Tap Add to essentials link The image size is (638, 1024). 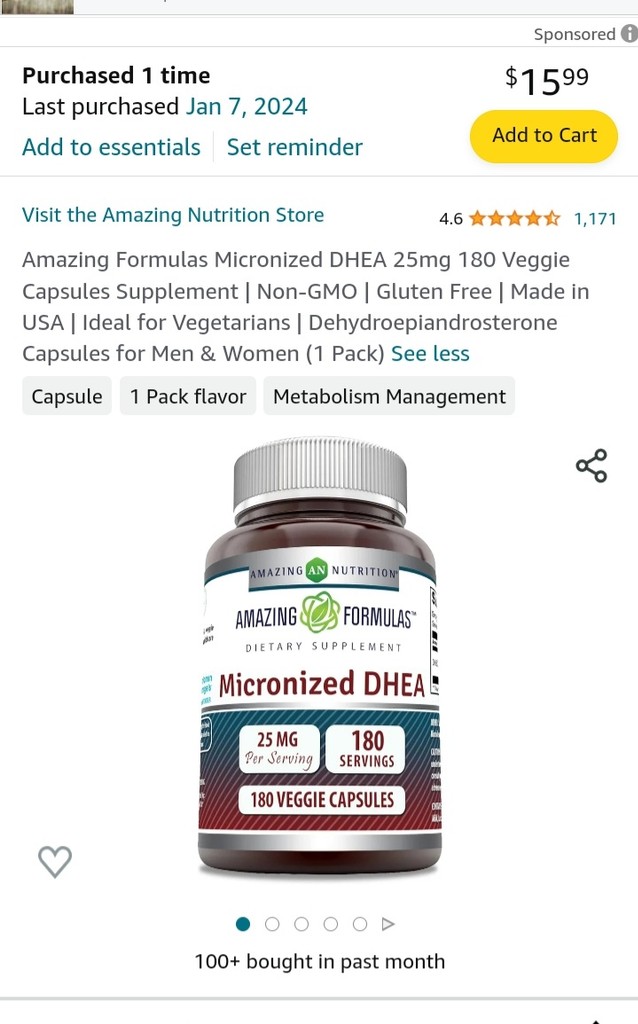pos(111,147)
